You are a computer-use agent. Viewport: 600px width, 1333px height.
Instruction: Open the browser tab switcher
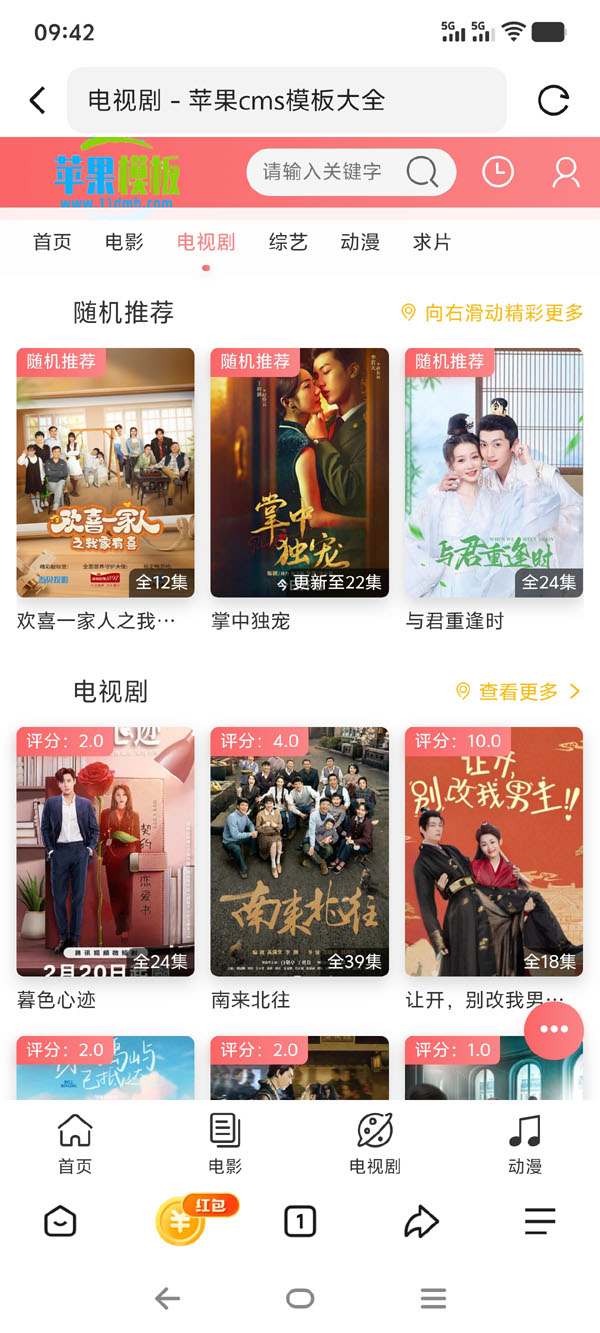click(300, 1221)
